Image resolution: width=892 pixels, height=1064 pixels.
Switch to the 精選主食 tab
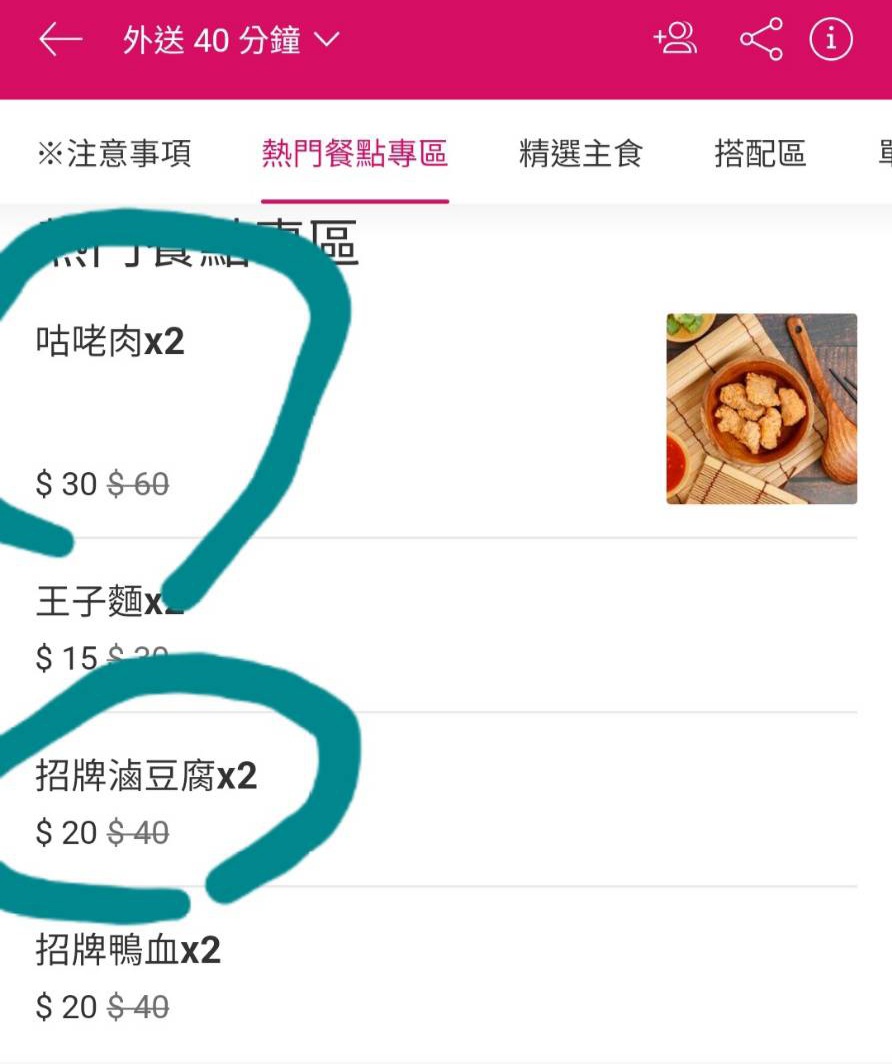click(x=581, y=153)
